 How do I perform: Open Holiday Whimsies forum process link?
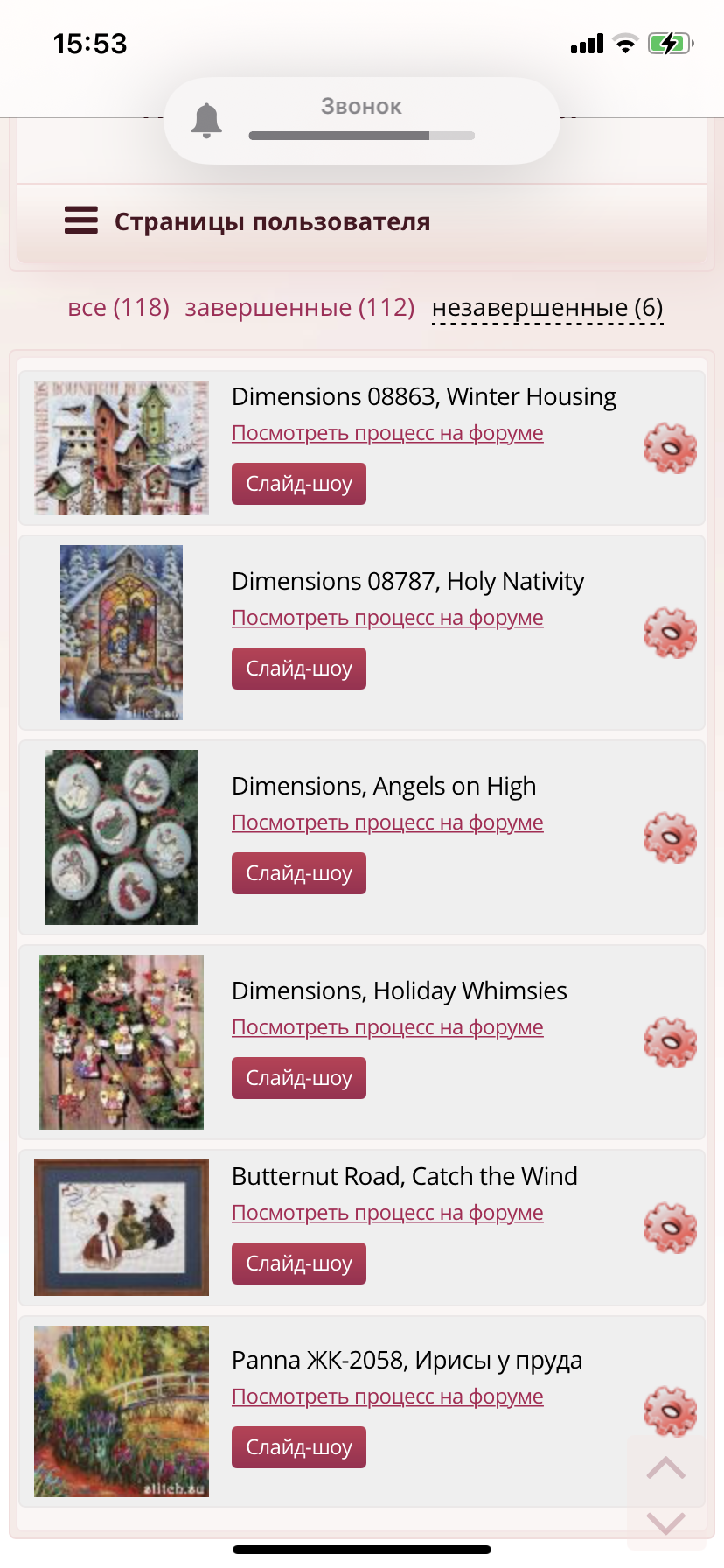click(387, 1027)
